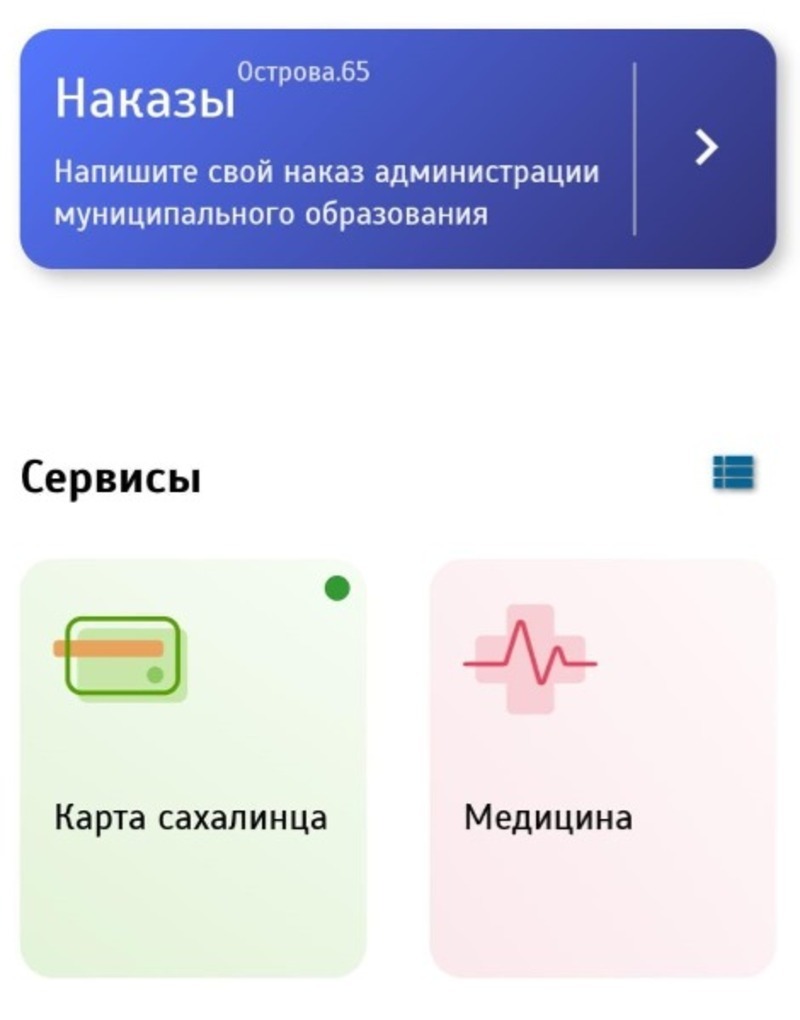Switch services to list view
Viewport: 800px width, 1020px height.
pos(733,473)
